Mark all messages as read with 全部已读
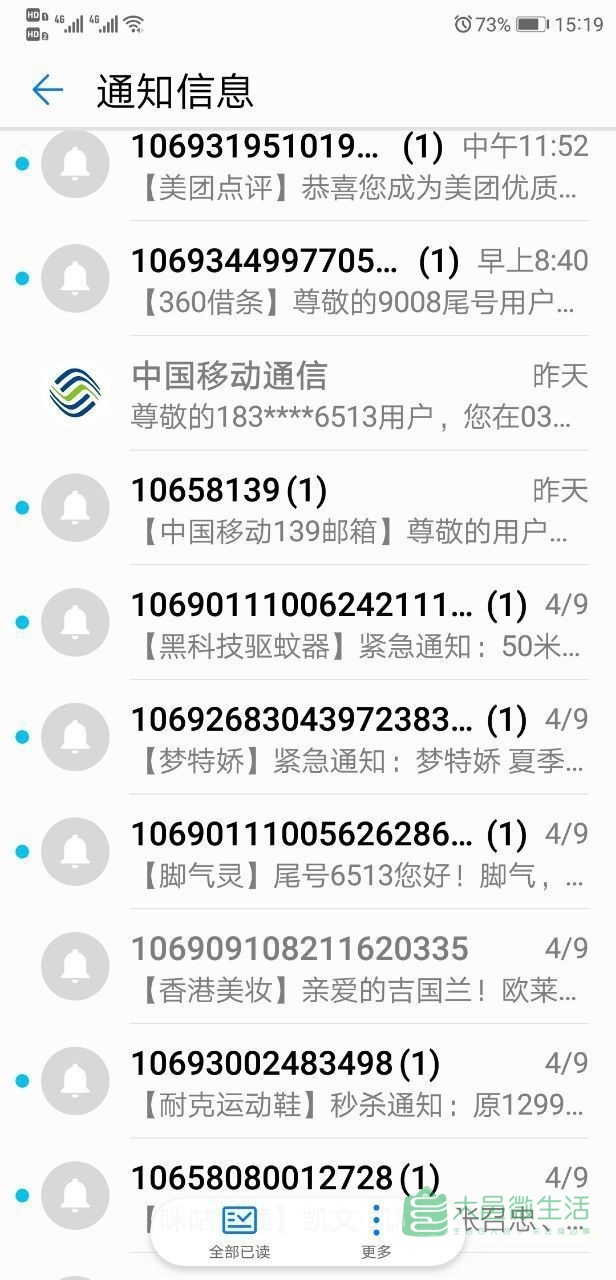This screenshot has width=616, height=1280. click(240, 1231)
